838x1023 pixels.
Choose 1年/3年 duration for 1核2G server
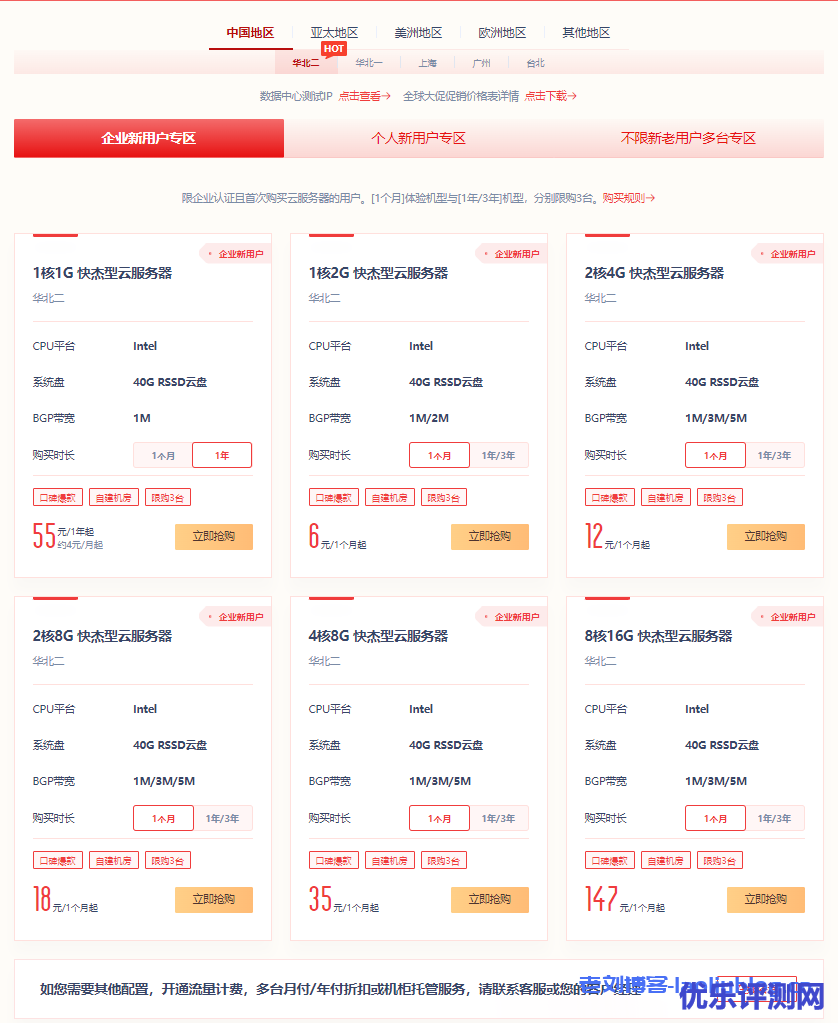coord(498,456)
